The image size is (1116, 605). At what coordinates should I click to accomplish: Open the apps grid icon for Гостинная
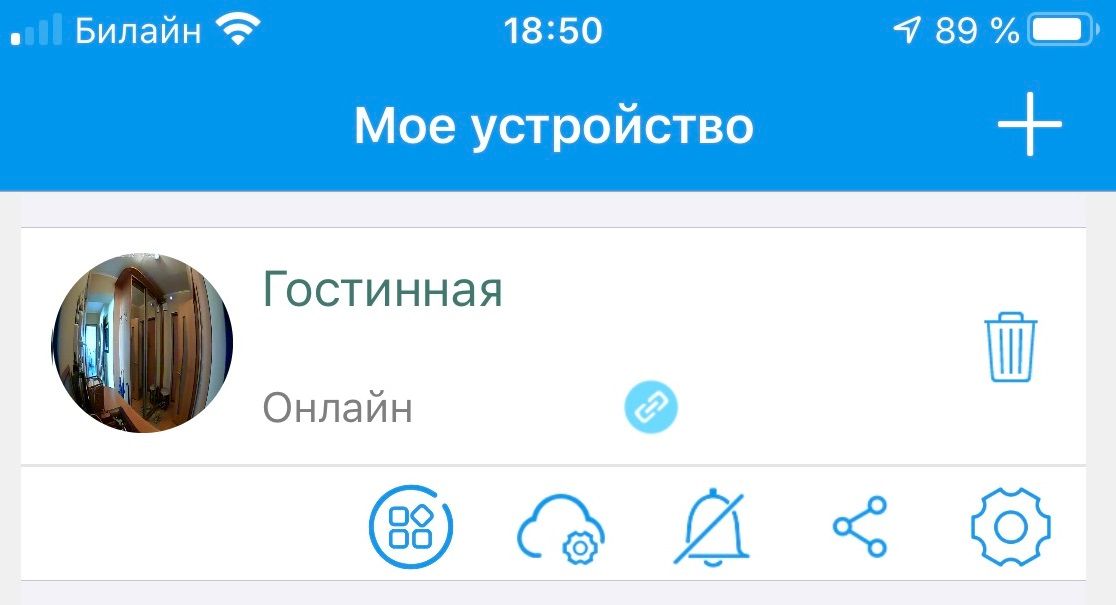pos(411,525)
